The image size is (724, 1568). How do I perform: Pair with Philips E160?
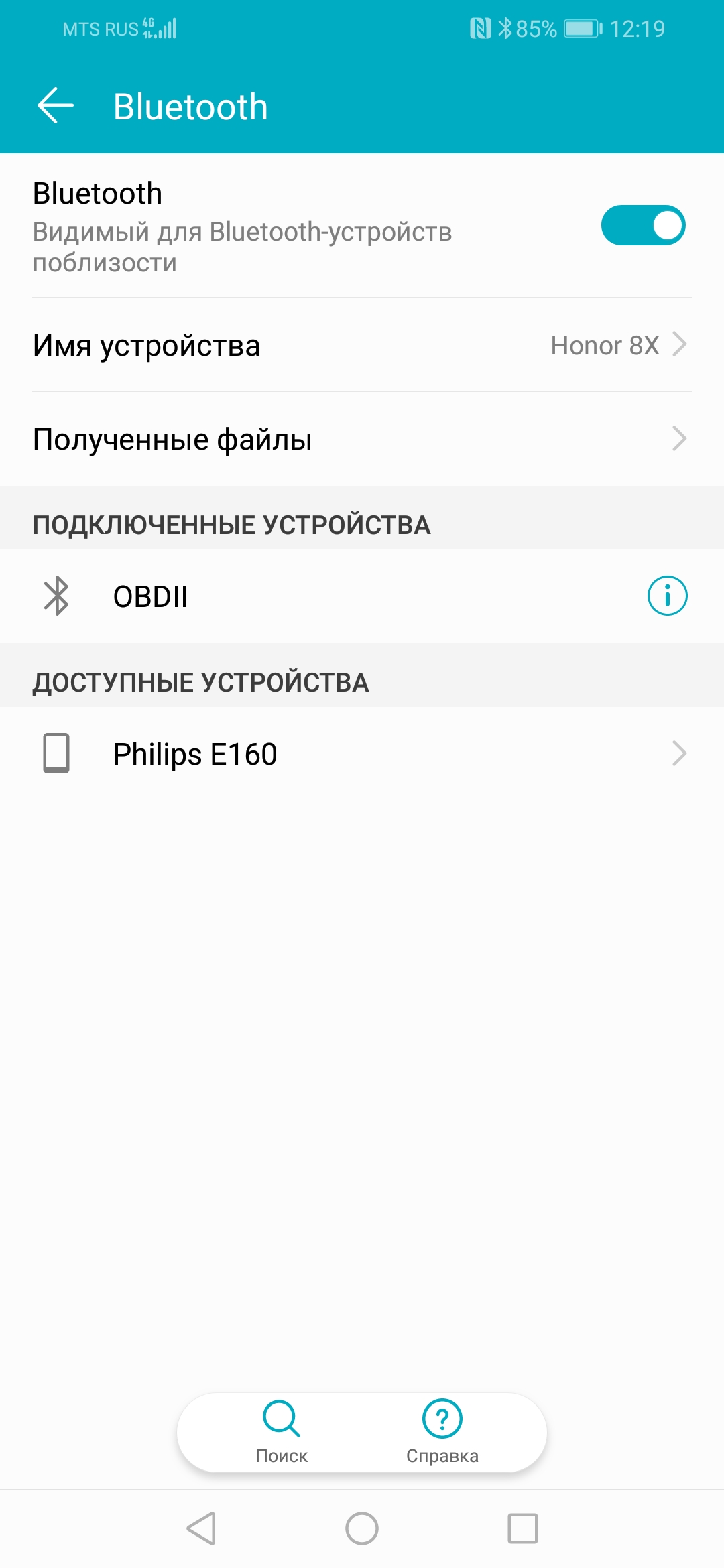362,754
